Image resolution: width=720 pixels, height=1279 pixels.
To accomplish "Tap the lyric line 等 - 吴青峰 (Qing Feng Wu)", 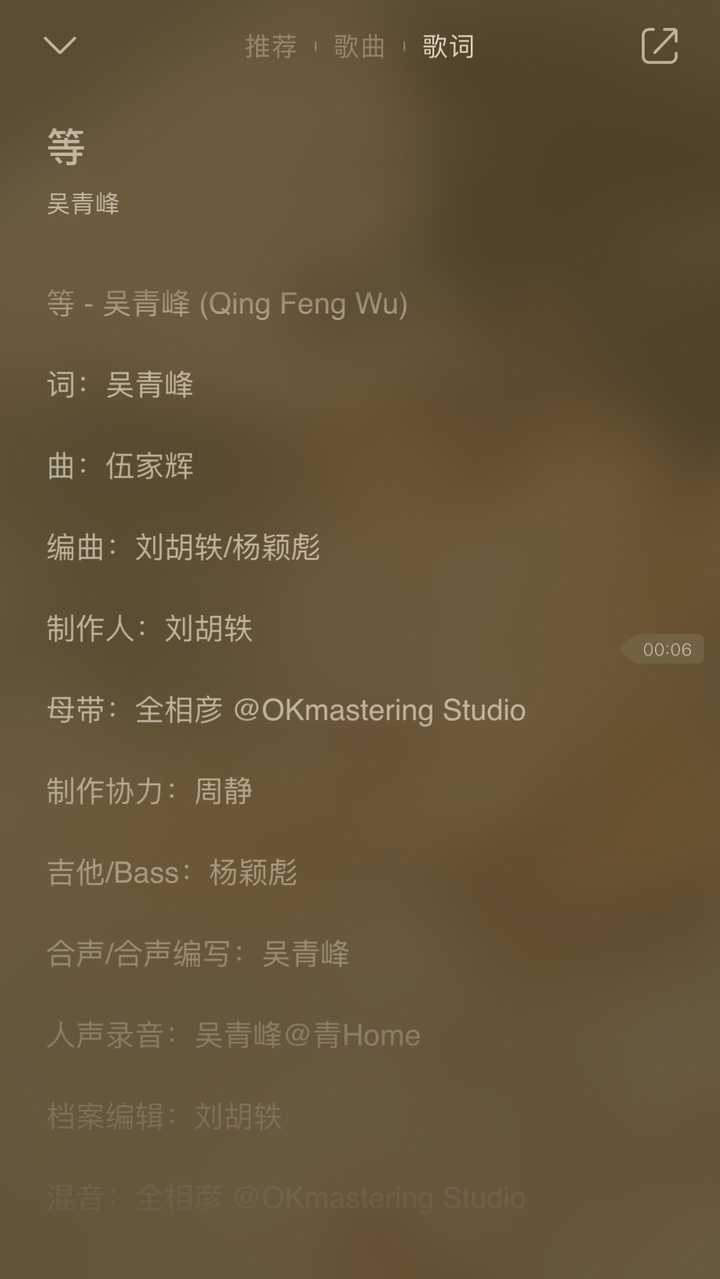I will (228, 303).
